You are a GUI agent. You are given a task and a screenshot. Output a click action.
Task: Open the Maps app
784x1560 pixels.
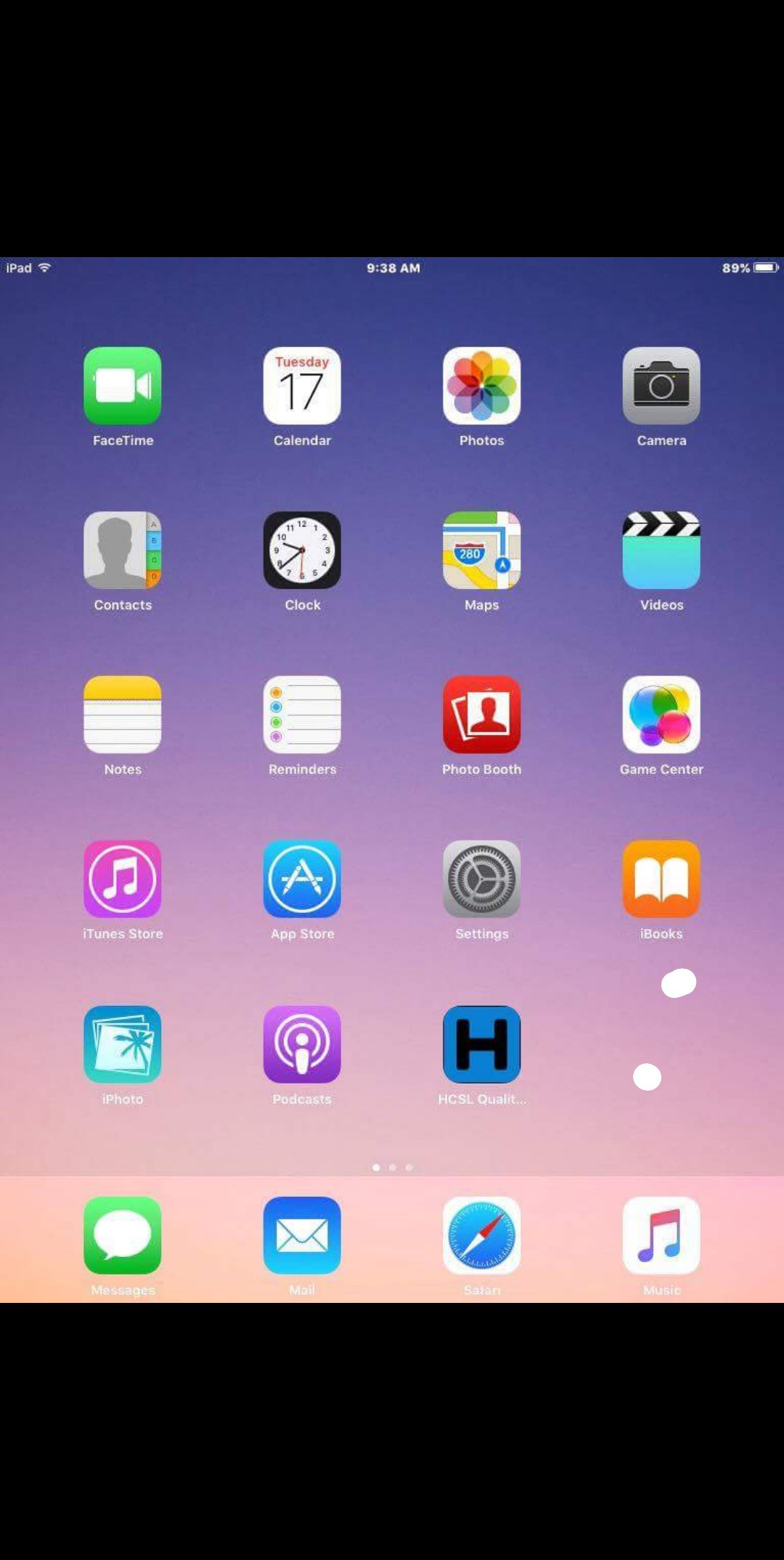(x=482, y=550)
